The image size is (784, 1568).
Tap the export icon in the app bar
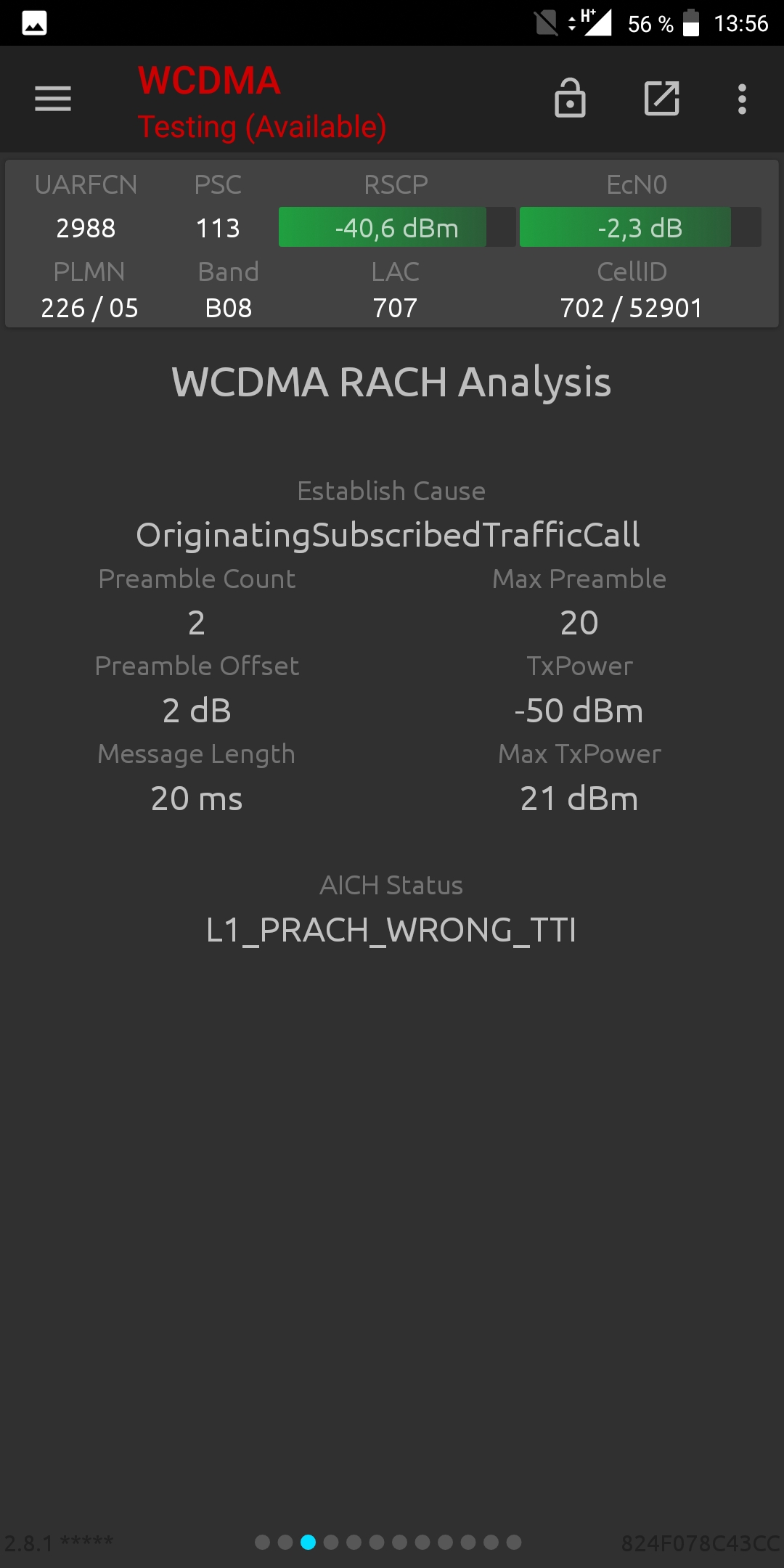(x=662, y=99)
